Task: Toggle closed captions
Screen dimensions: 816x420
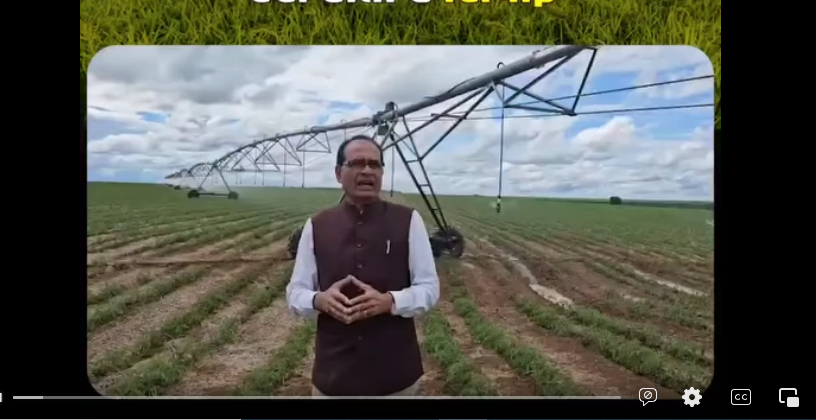Action: 740,397
